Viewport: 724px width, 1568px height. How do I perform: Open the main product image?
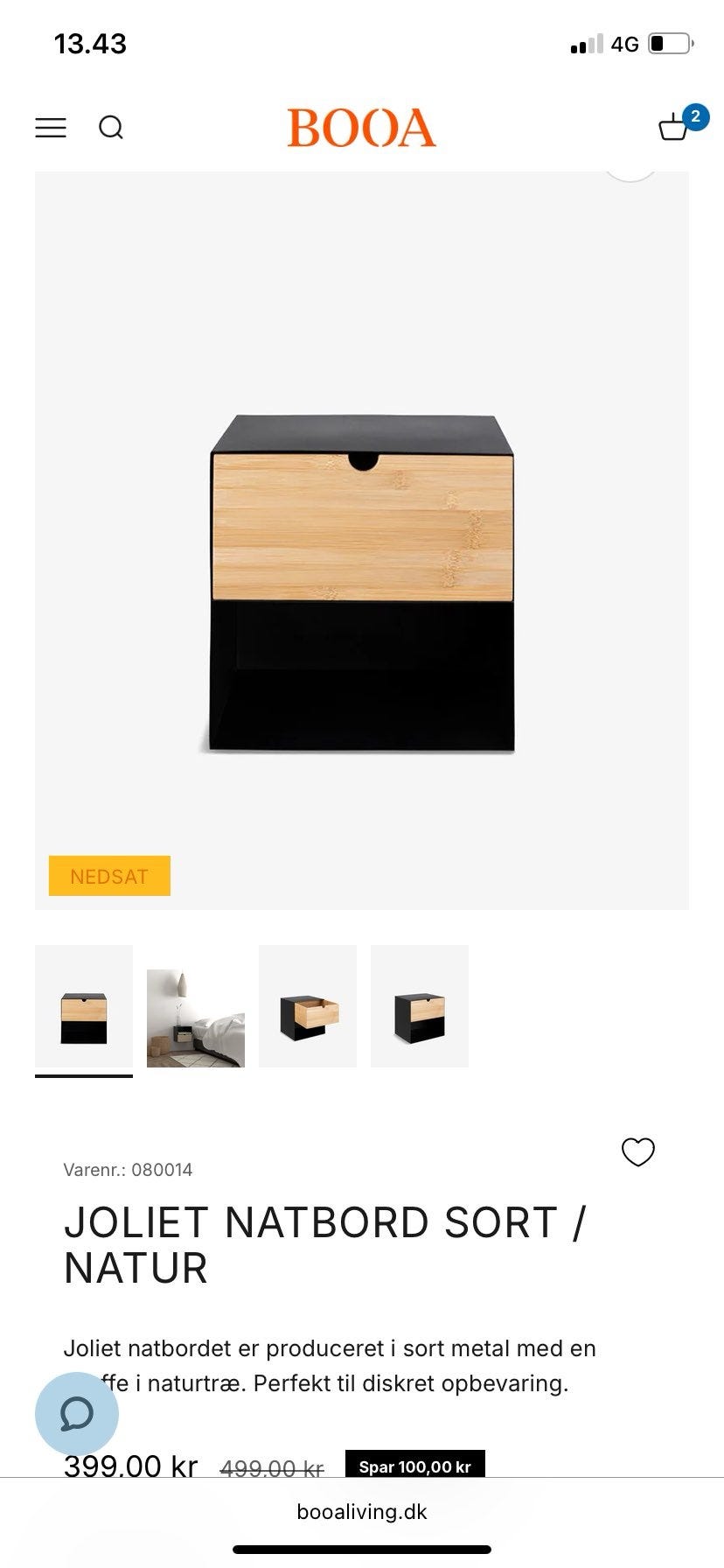click(362, 541)
